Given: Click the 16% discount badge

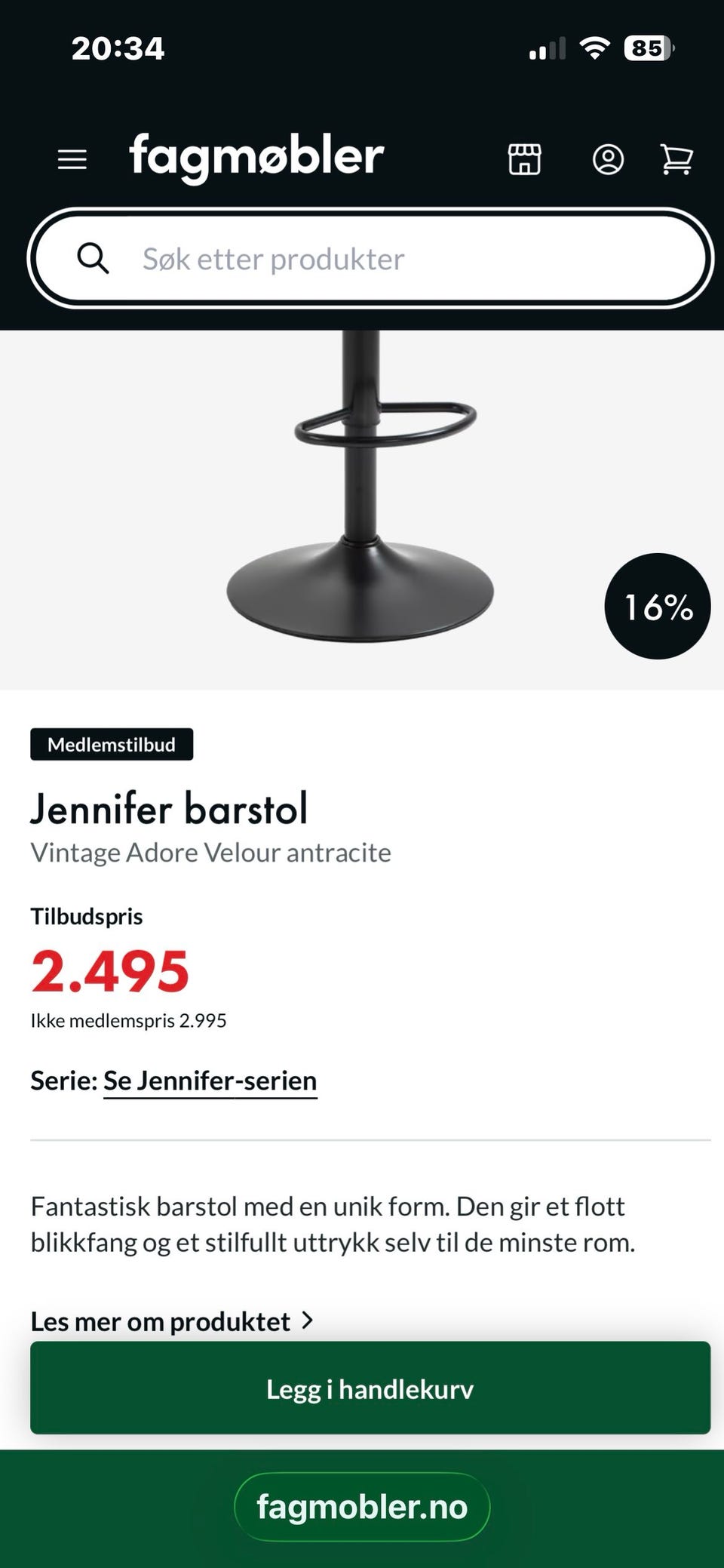Looking at the screenshot, I should 657,607.
